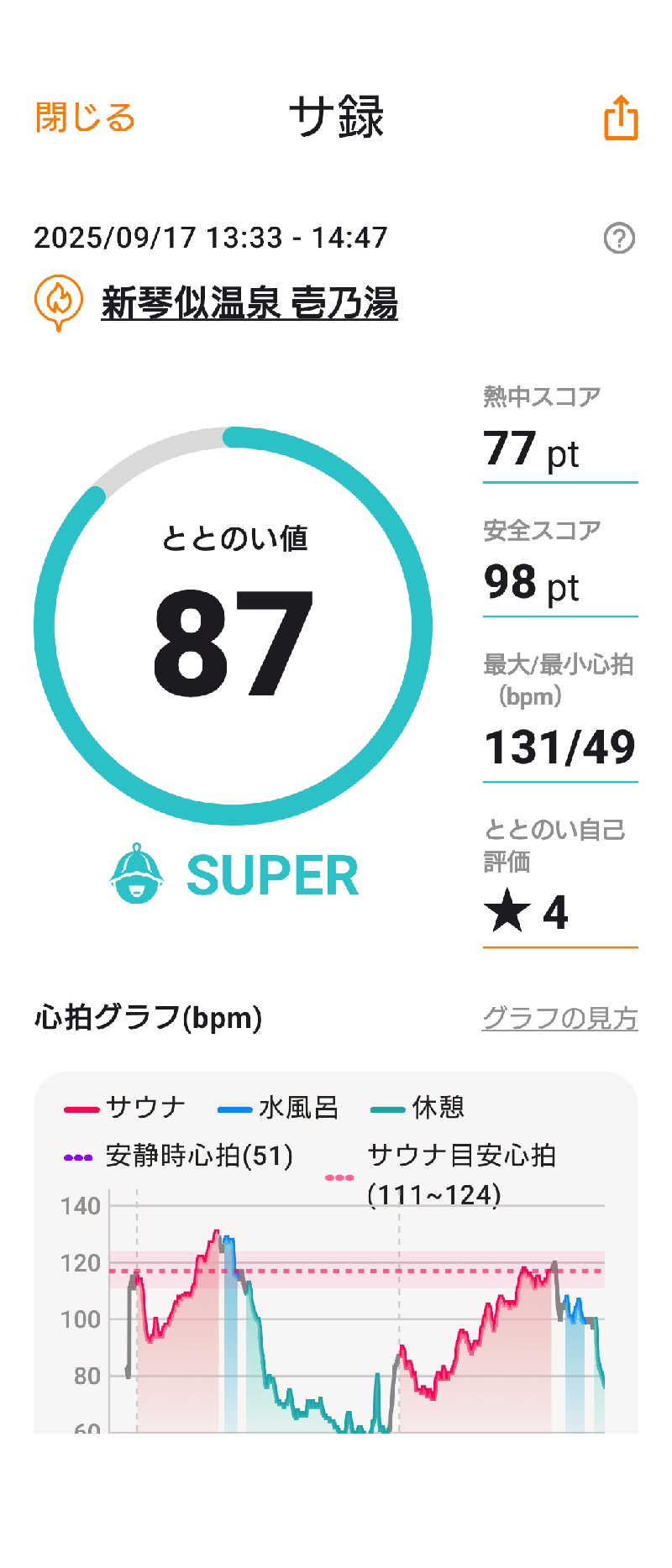Open the 新琴似温泉 壱乃湯 facility link
This screenshot has height=1568, width=672.
tap(249, 302)
